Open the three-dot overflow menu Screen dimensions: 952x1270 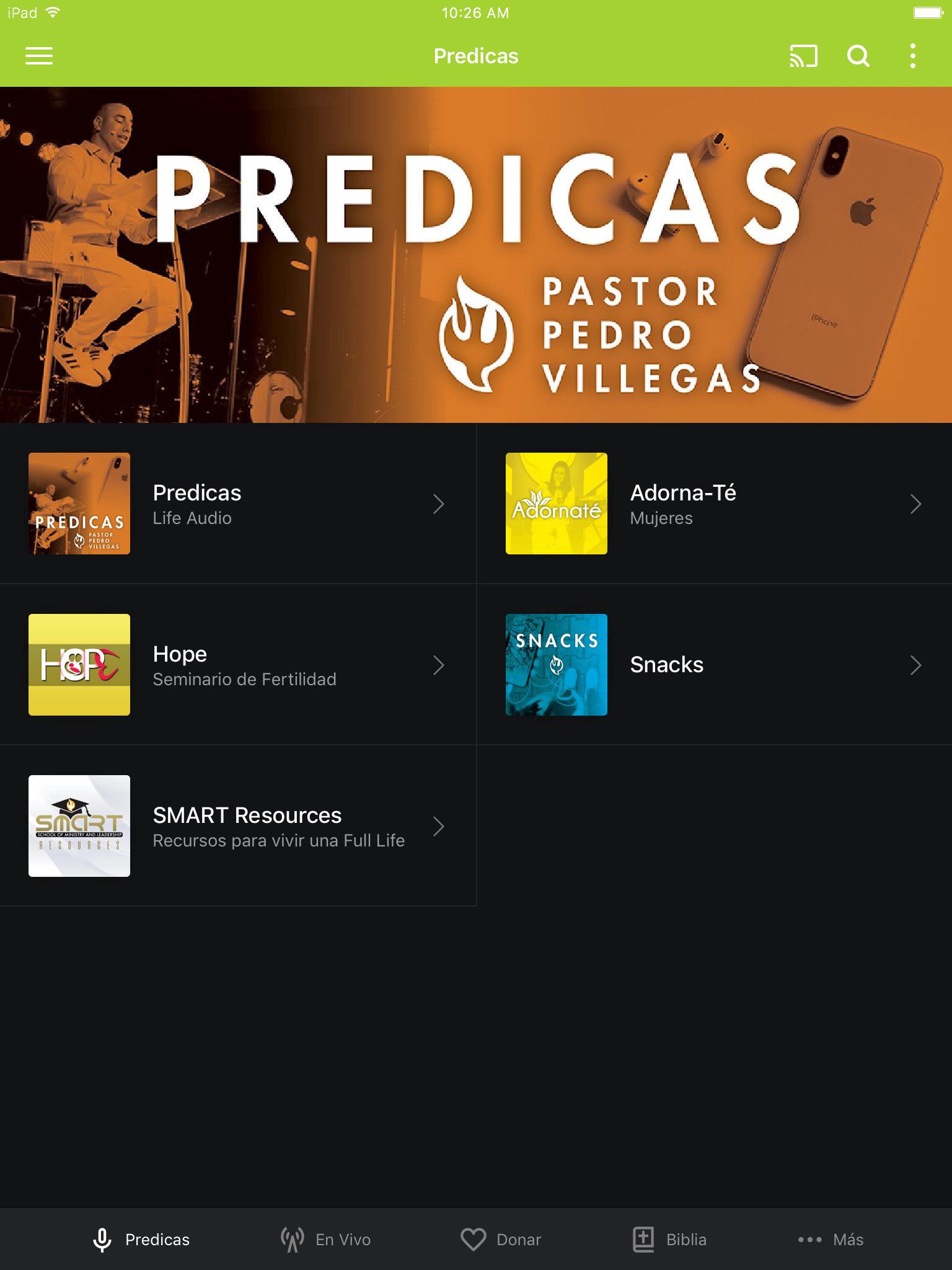[912, 56]
